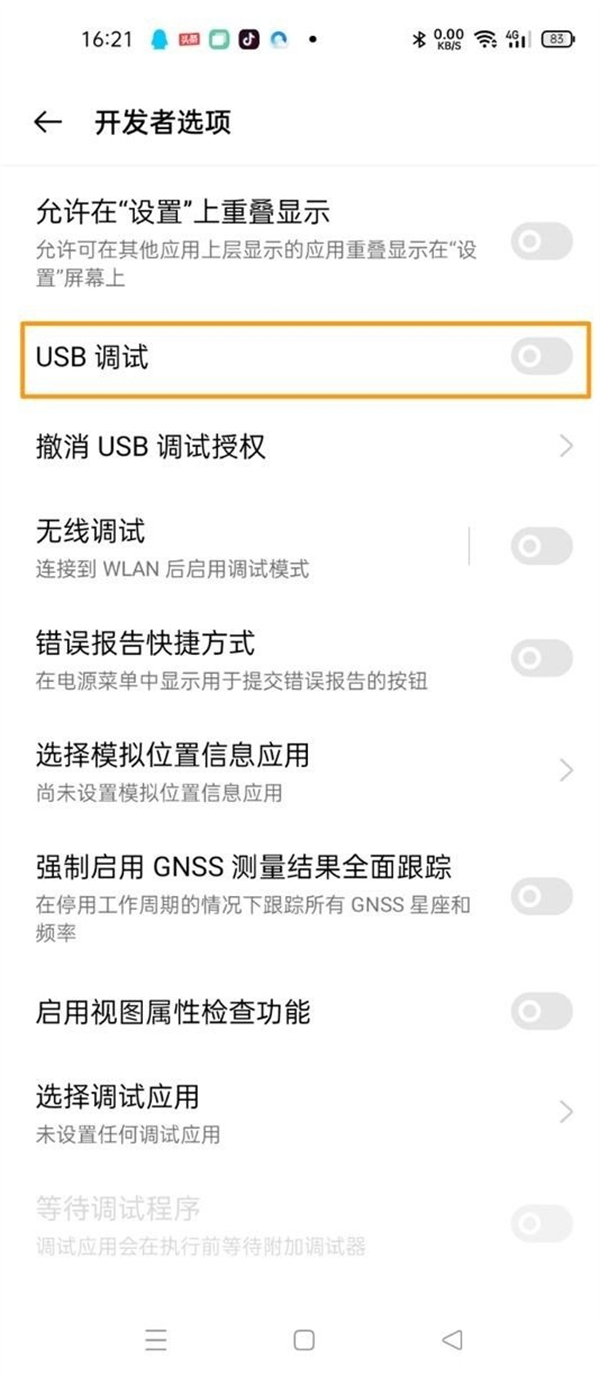Turn on 启用视图属性检查功能

point(541,1012)
